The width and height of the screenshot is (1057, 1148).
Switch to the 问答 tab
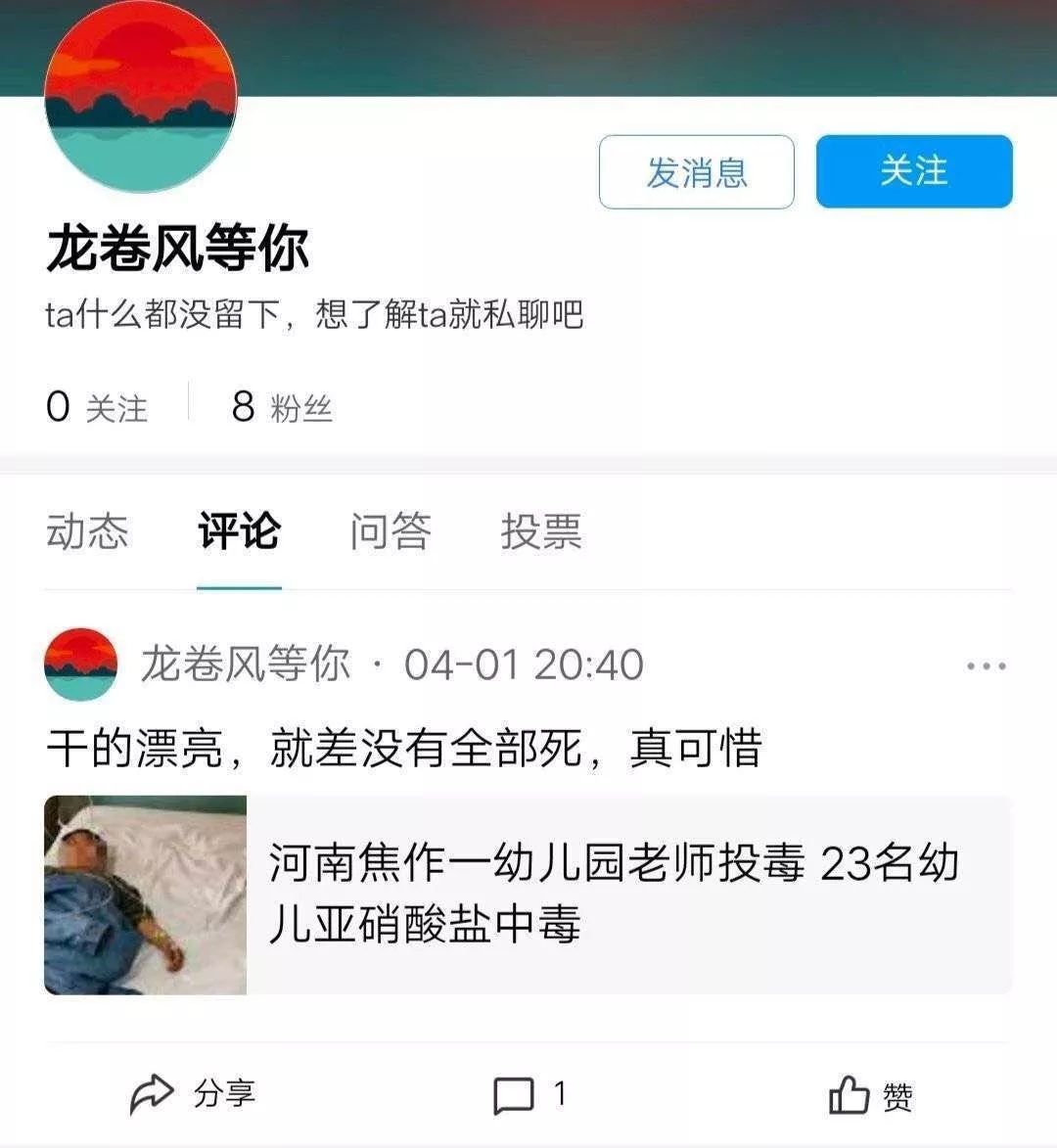(391, 531)
